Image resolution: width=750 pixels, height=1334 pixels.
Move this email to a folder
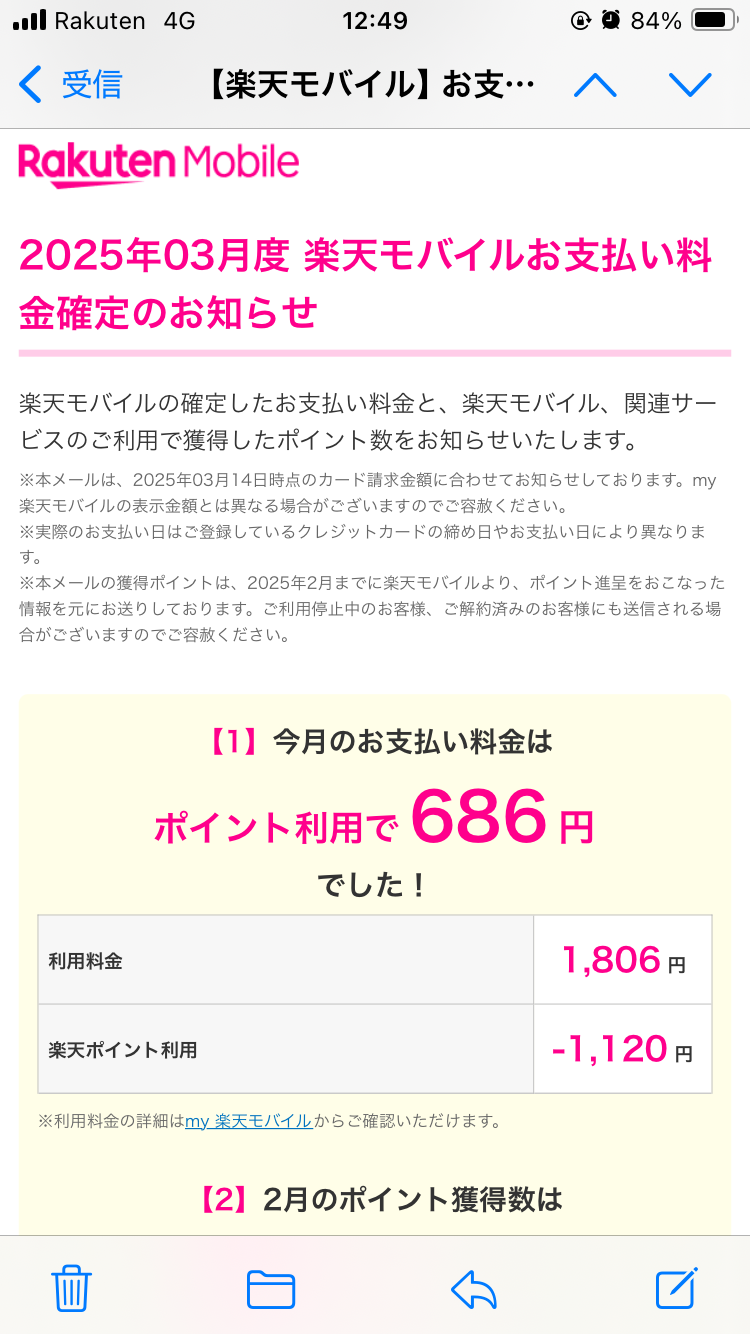pyautogui.click(x=271, y=1288)
